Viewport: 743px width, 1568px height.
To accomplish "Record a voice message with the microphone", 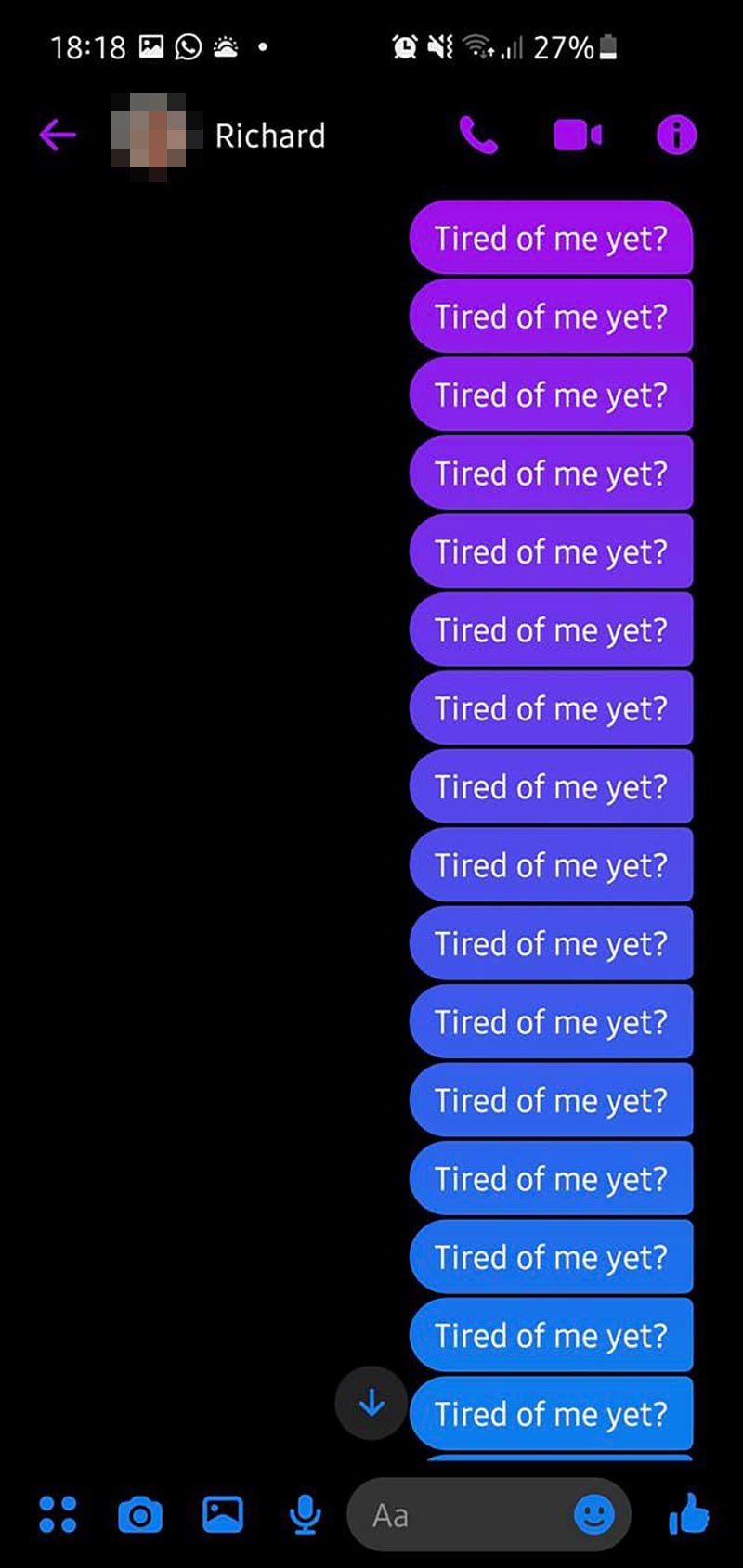I will coord(306,1514).
